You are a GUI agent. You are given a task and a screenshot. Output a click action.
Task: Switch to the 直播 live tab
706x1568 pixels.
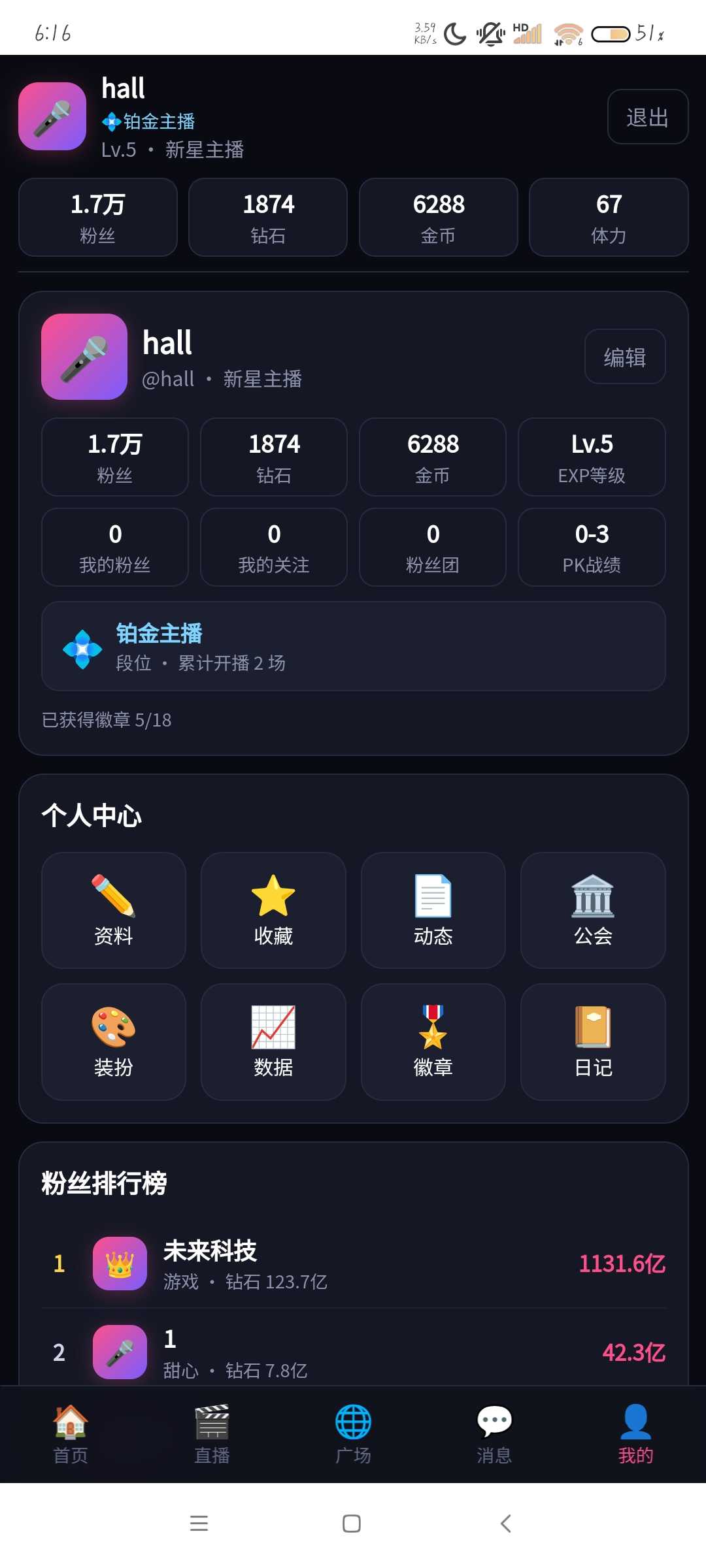pos(212,1434)
